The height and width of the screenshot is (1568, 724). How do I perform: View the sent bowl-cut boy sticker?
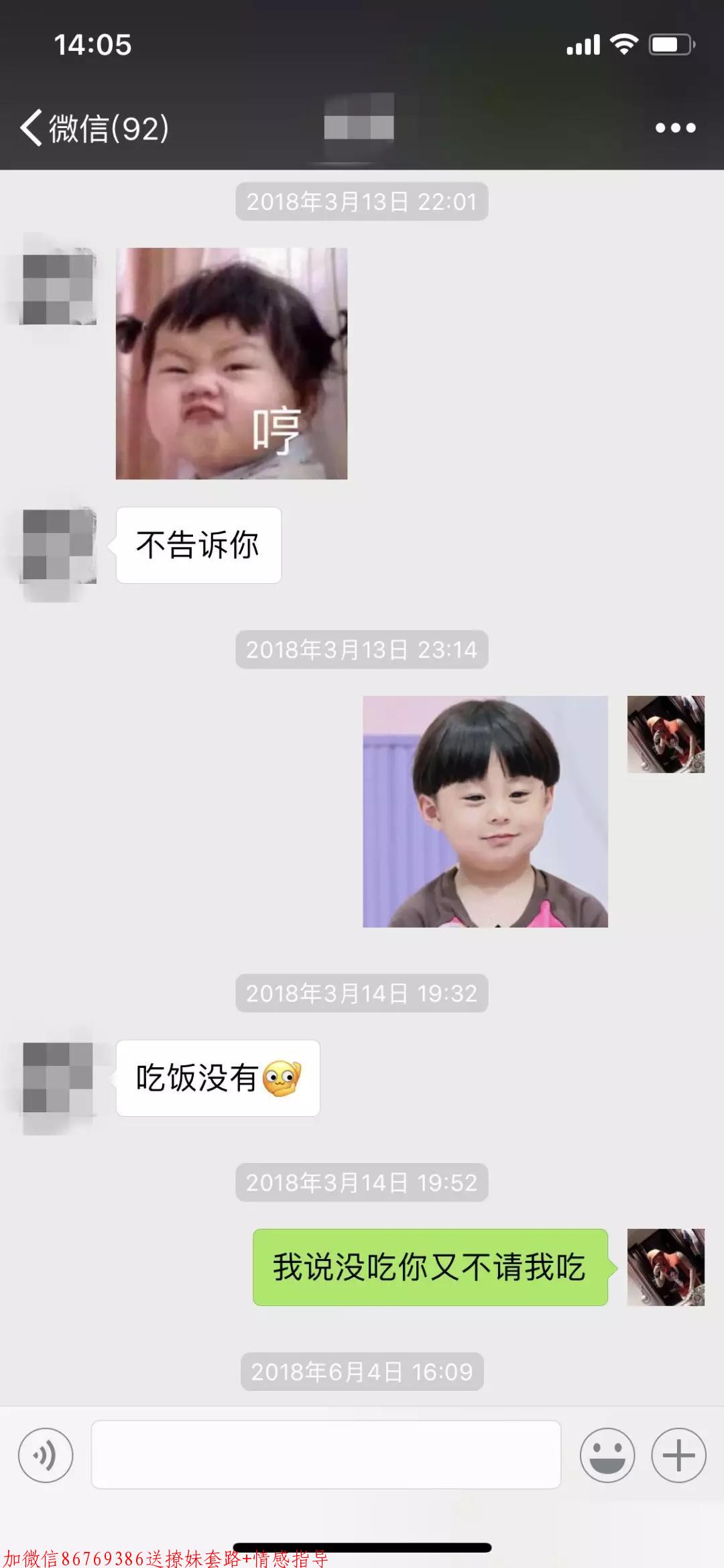pyautogui.click(x=485, y=812)
